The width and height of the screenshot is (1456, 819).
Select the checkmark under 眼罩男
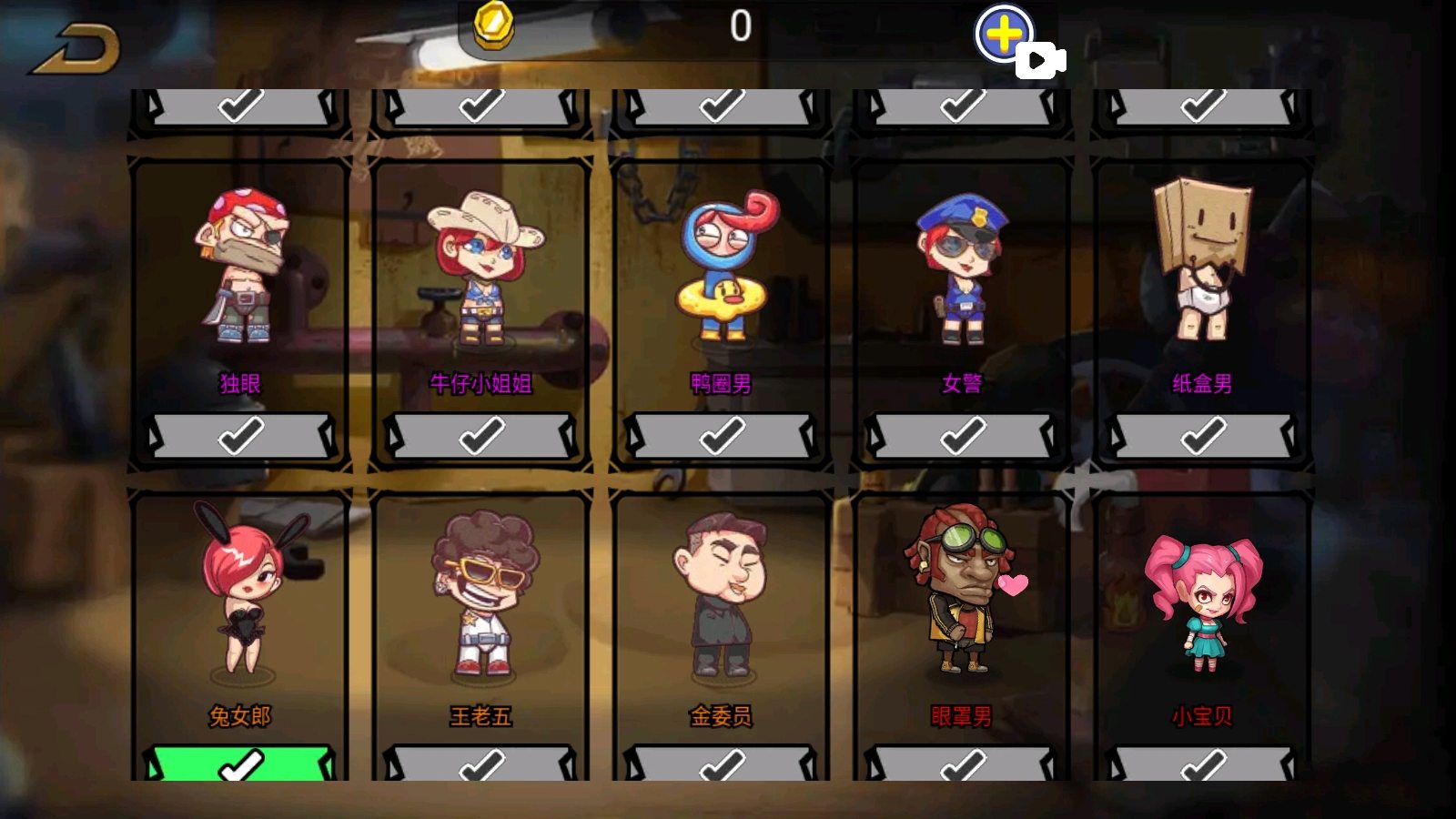962,765
